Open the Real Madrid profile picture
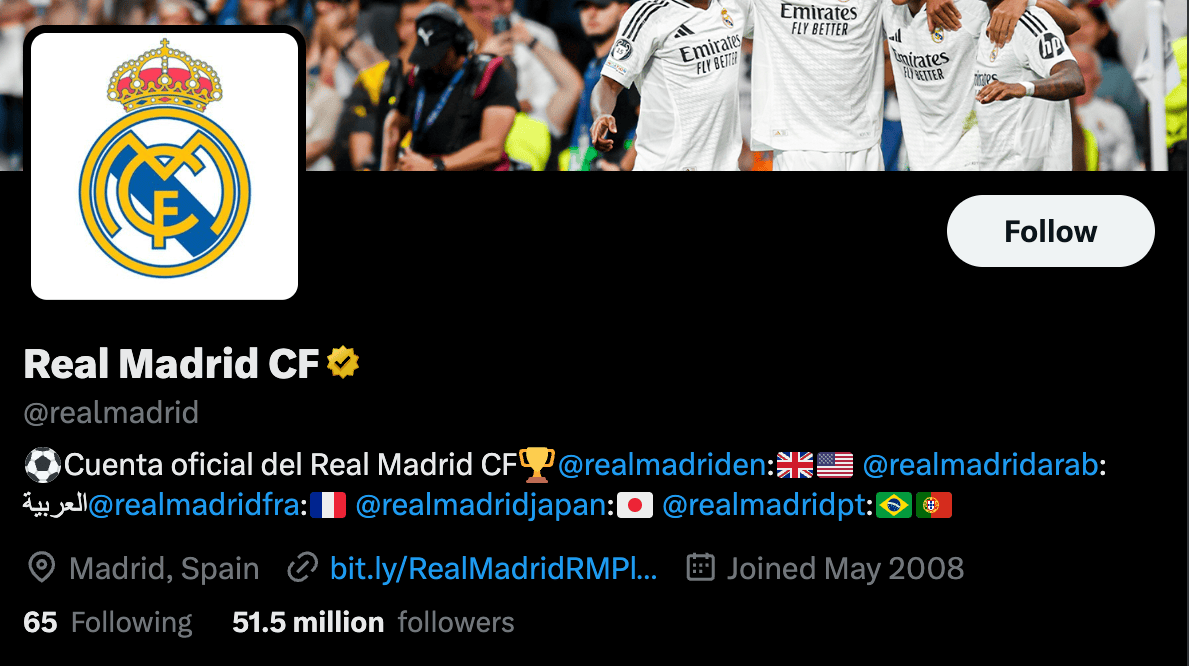This screenshot has height=666, width=1189. tap(165, 165)
